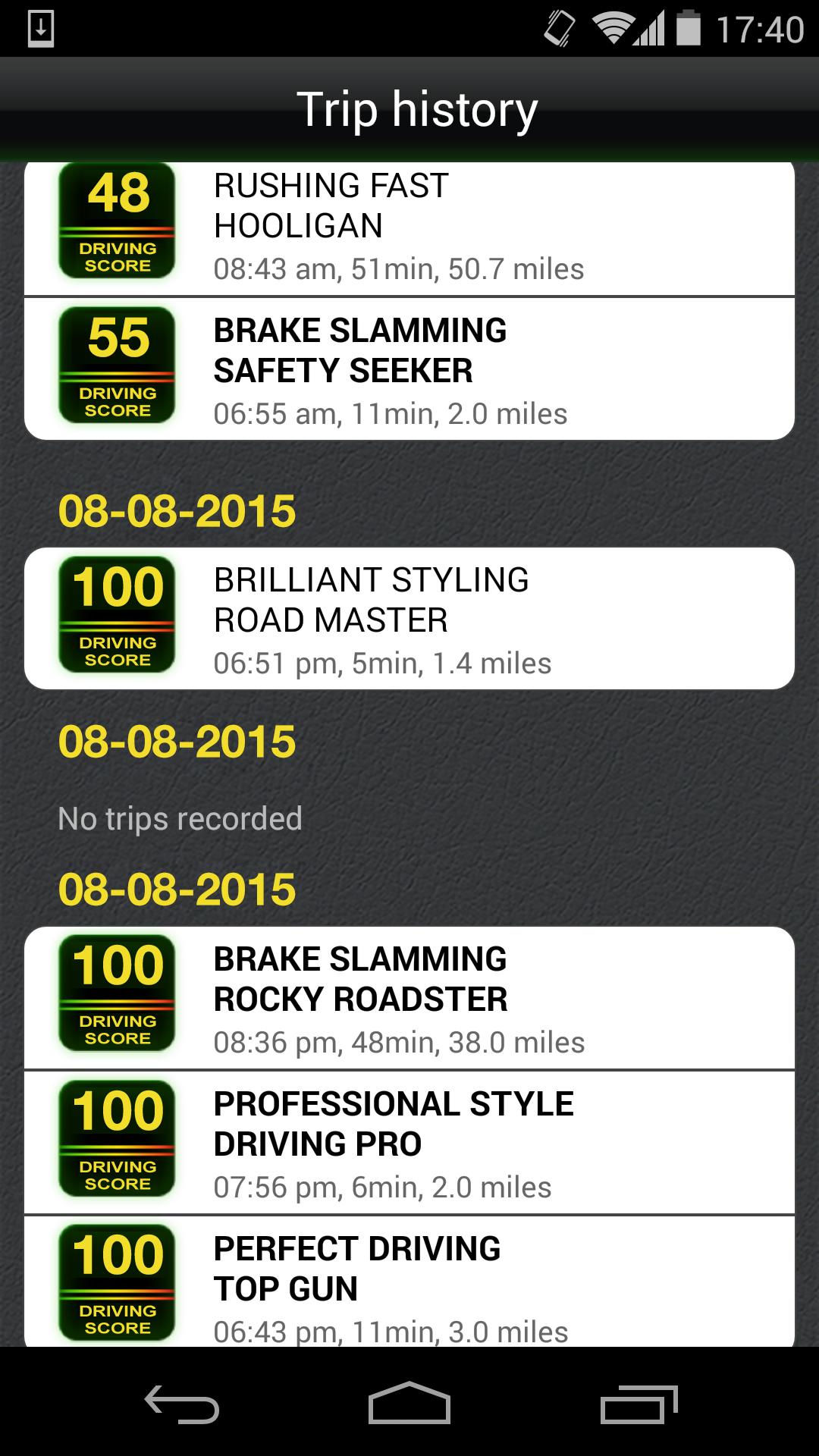The image size is (819, 1456).
Task: Open the Rushing Fast Hooligan trip
Action: point(409,227)
